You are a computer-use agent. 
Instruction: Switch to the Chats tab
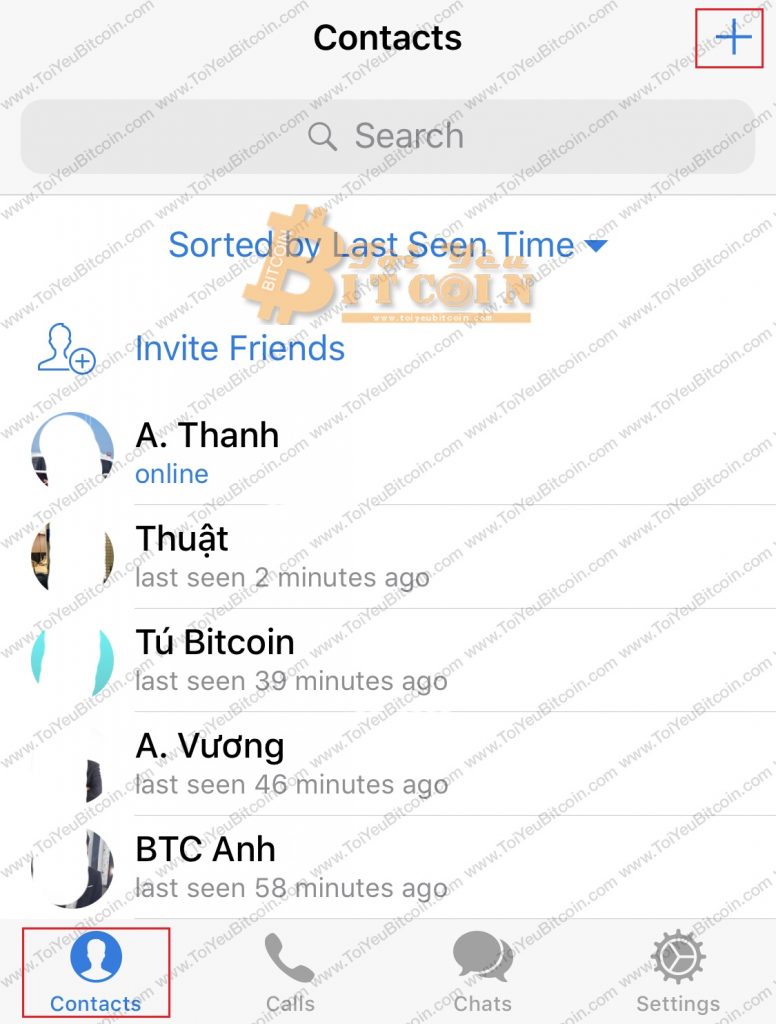[483, 973]
